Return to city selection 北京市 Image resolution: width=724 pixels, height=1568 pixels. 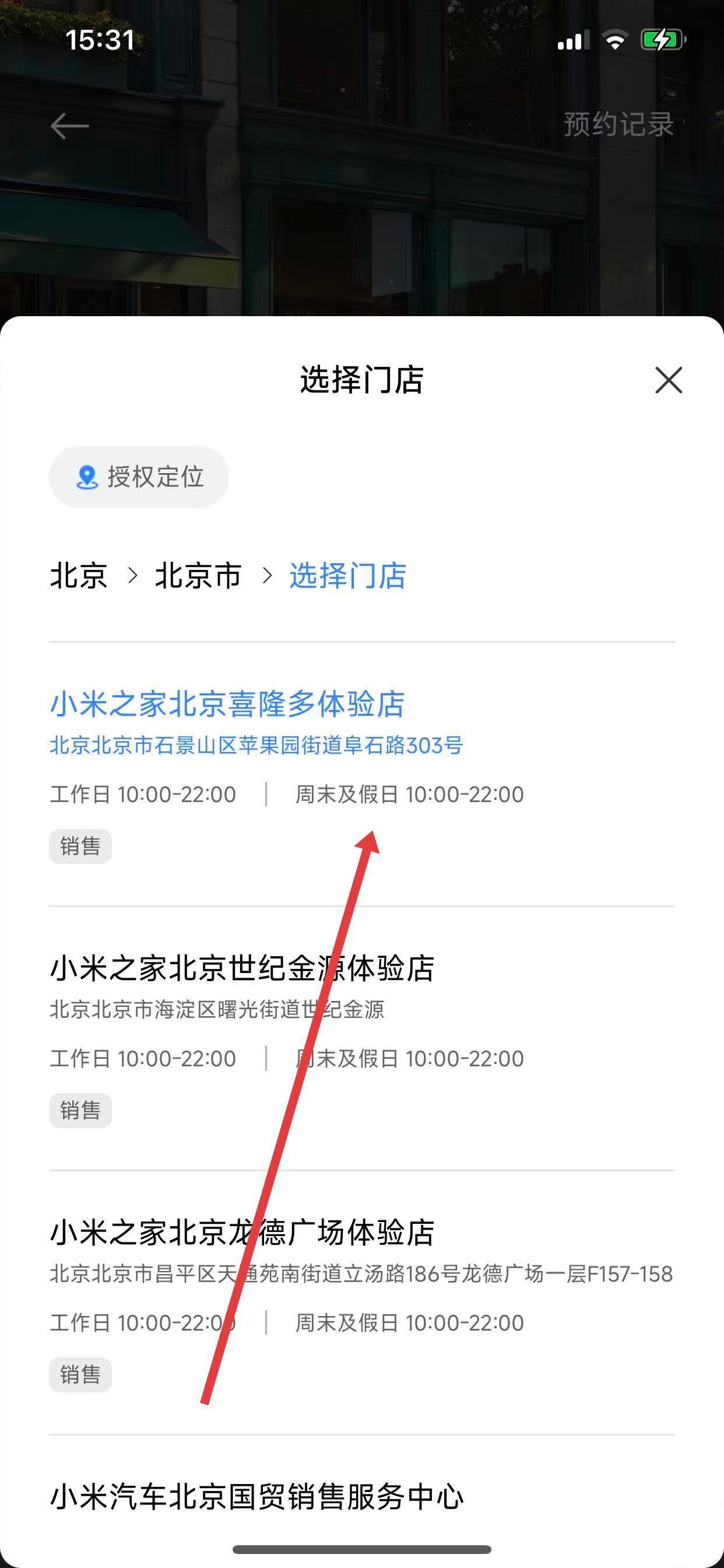coord(198,575)
